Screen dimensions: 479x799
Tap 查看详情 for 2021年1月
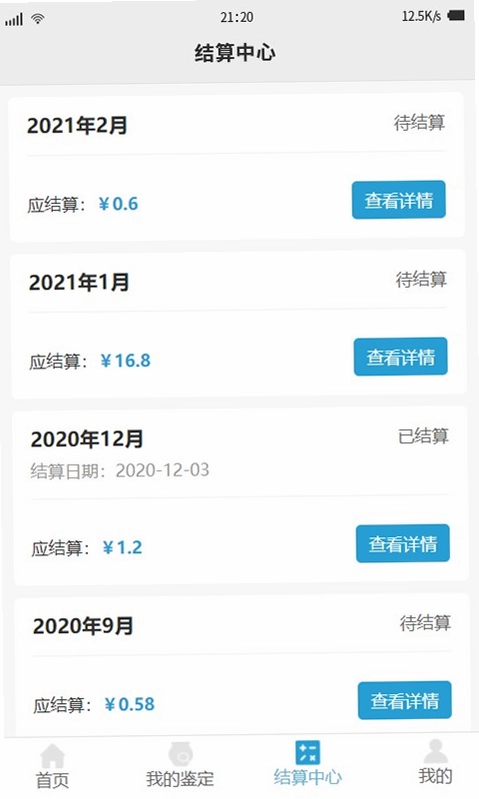[401, 357]
